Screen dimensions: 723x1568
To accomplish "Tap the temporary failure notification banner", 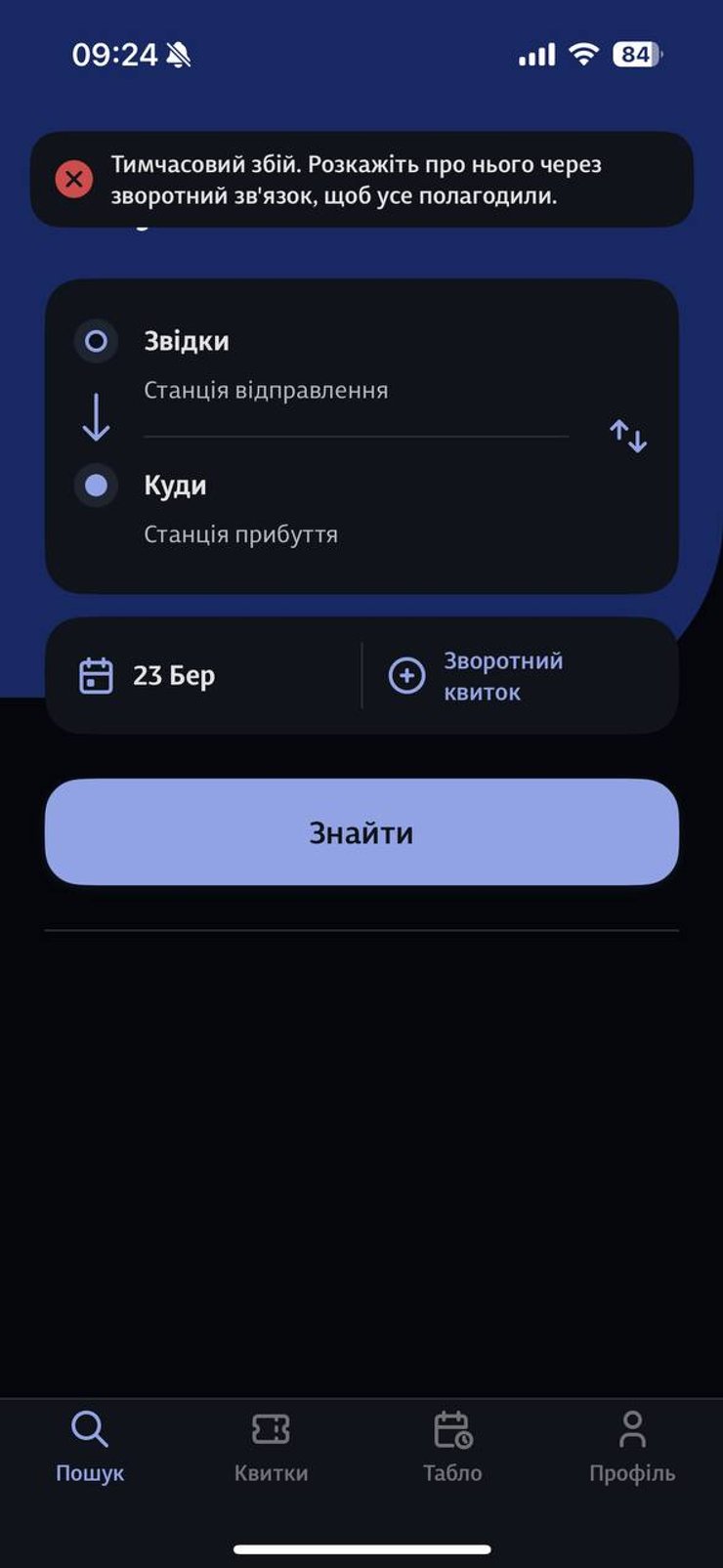I will 361,179.
